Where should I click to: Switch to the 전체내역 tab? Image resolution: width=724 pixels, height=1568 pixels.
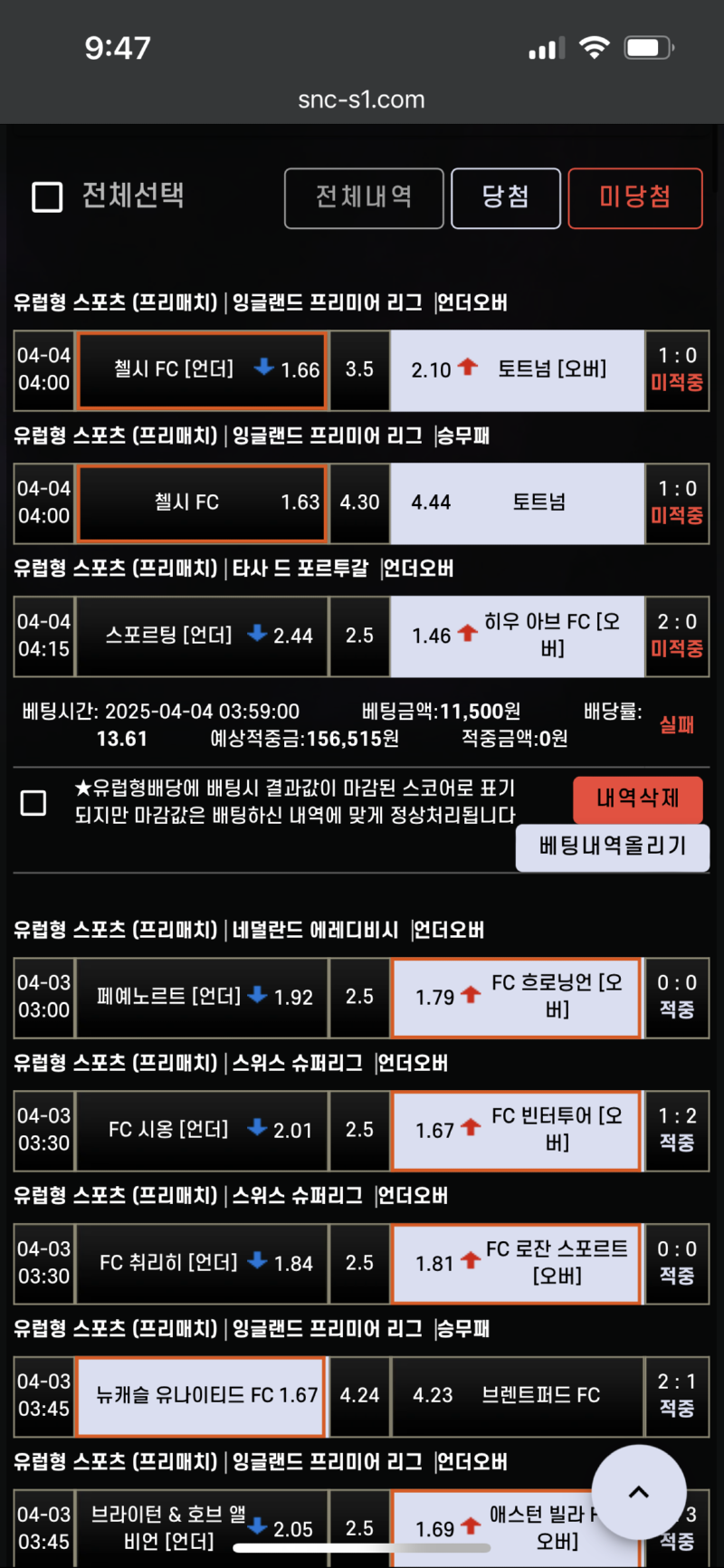pos(364,198)
